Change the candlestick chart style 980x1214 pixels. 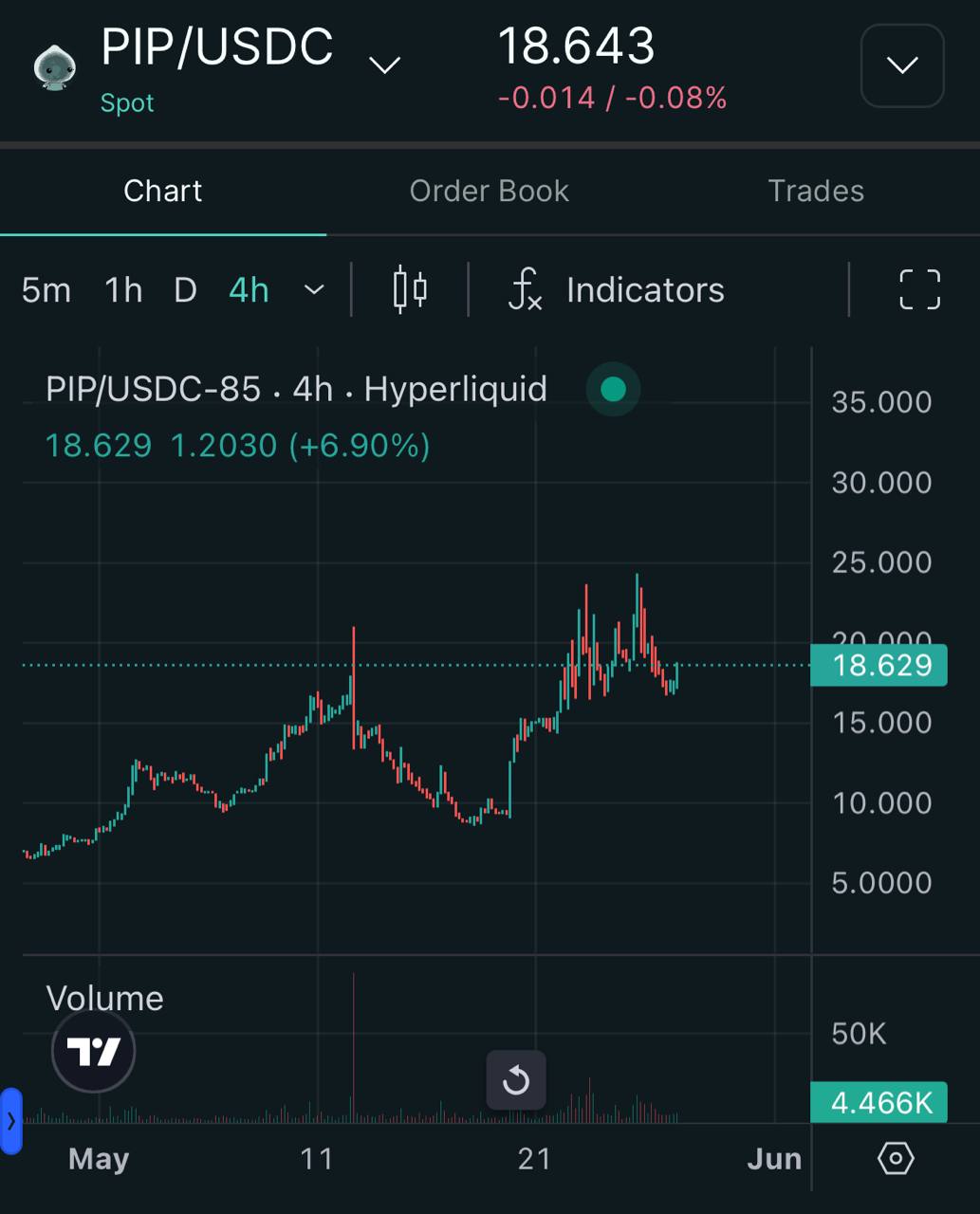click(410, 290)
